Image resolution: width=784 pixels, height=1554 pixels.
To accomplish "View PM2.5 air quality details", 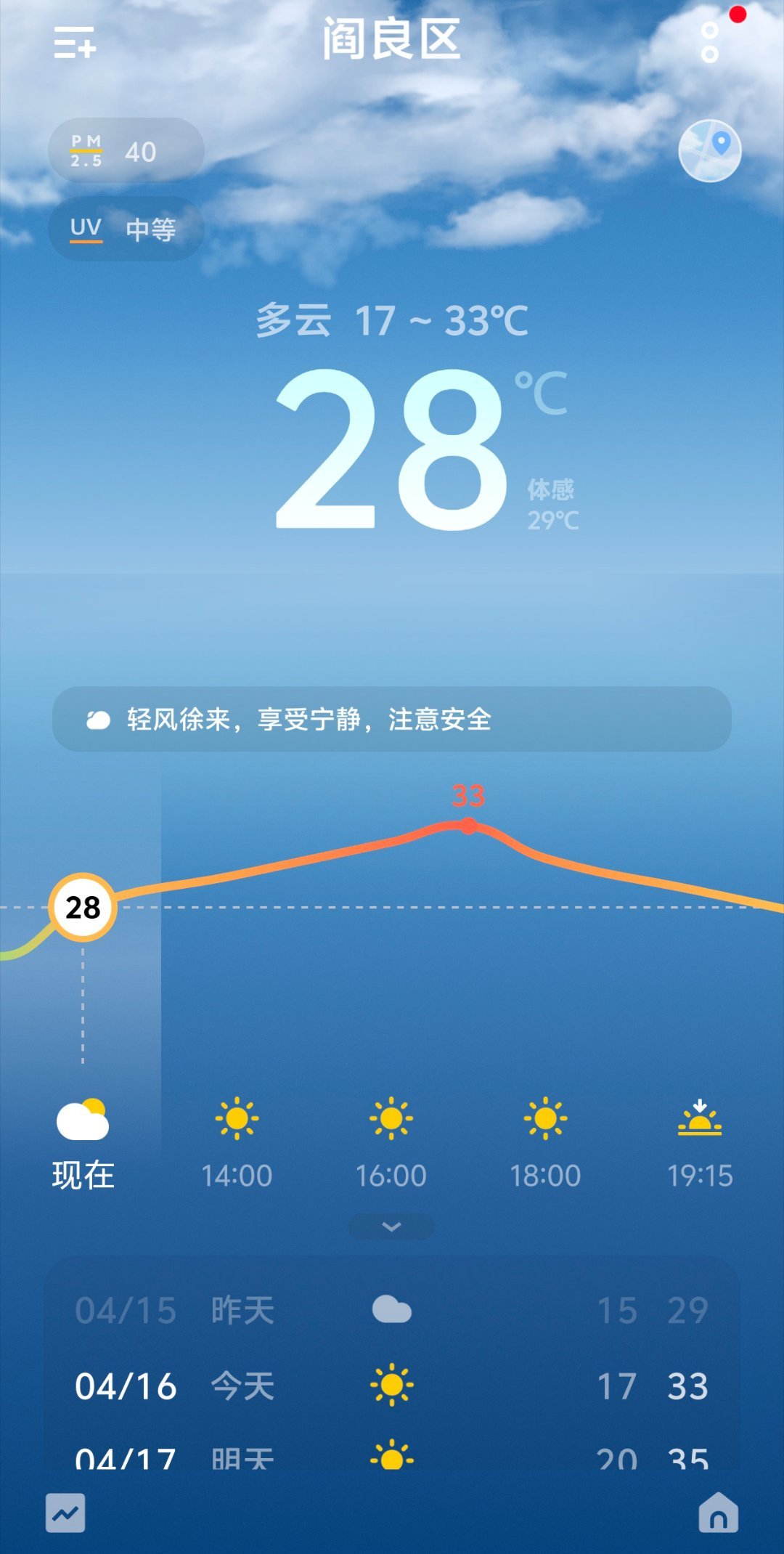I will click(x=126, y=150).
